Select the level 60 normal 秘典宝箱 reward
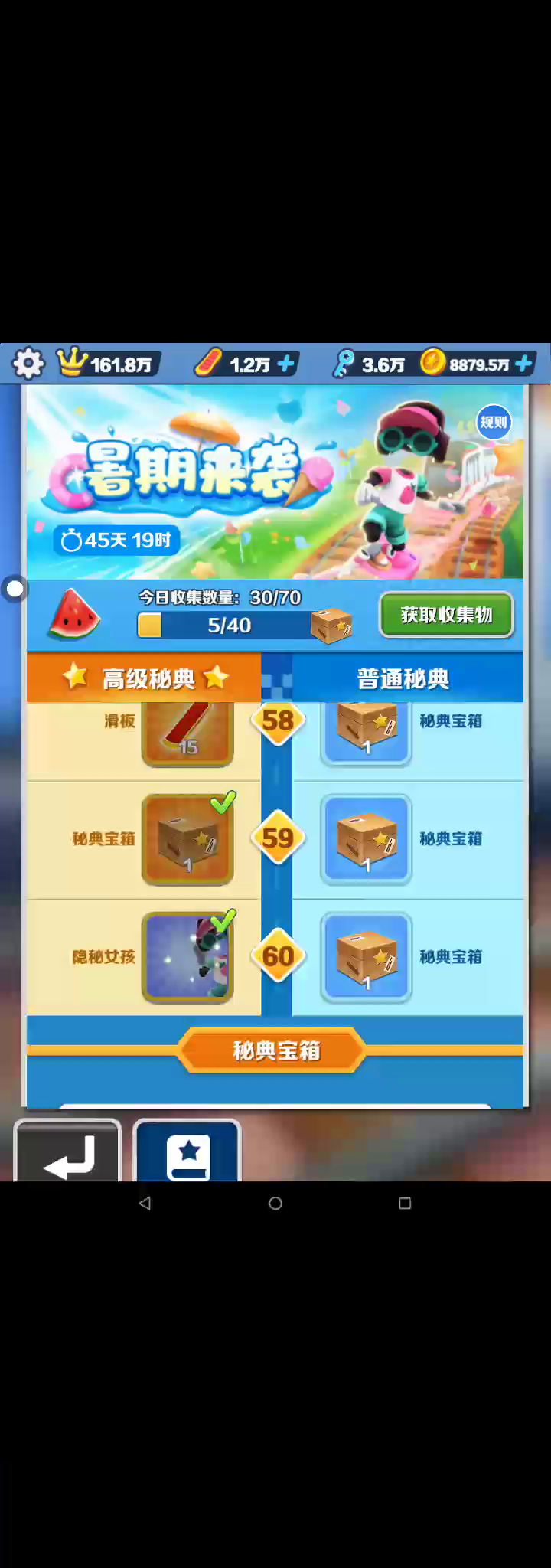The image size is (551, 1568). coord(366,957)
